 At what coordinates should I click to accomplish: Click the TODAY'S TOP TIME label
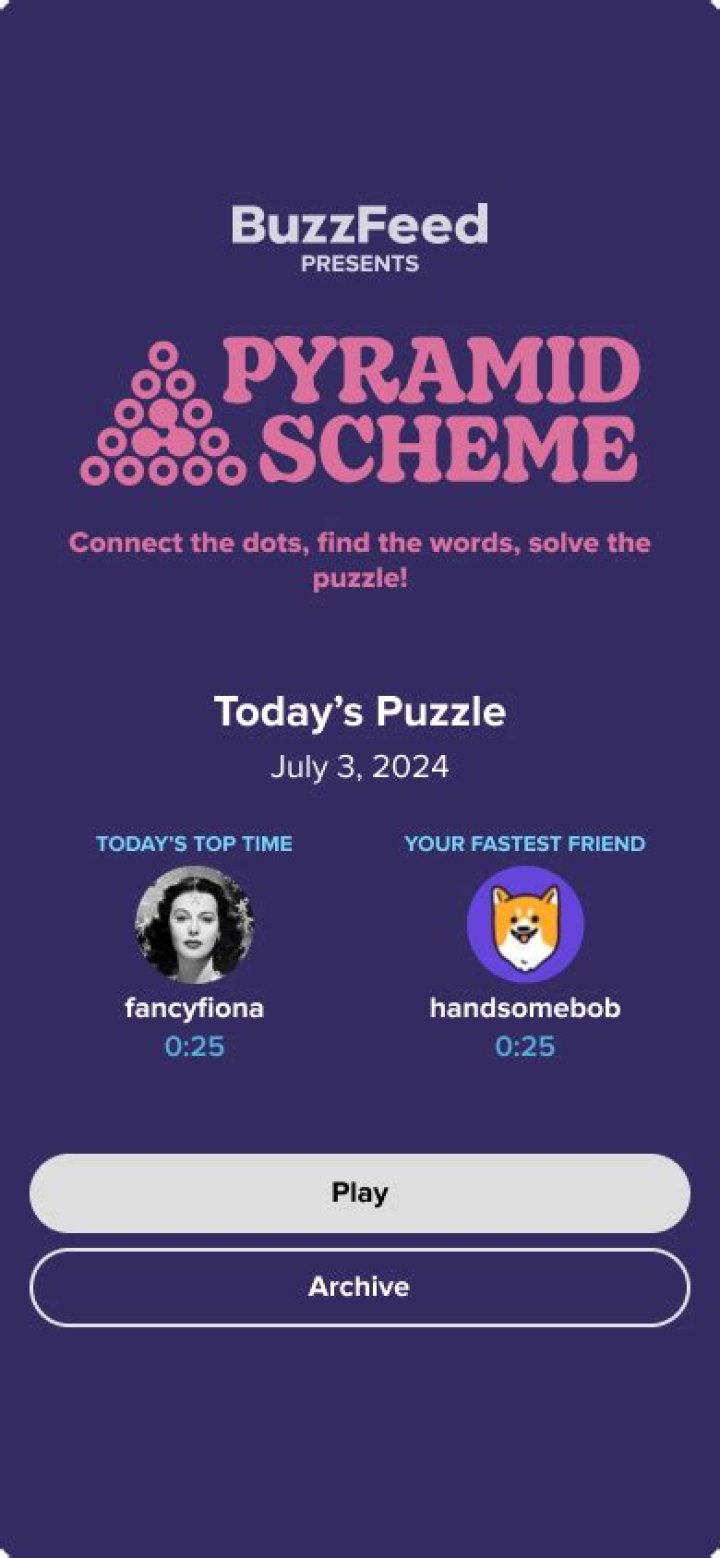(195, 844)
